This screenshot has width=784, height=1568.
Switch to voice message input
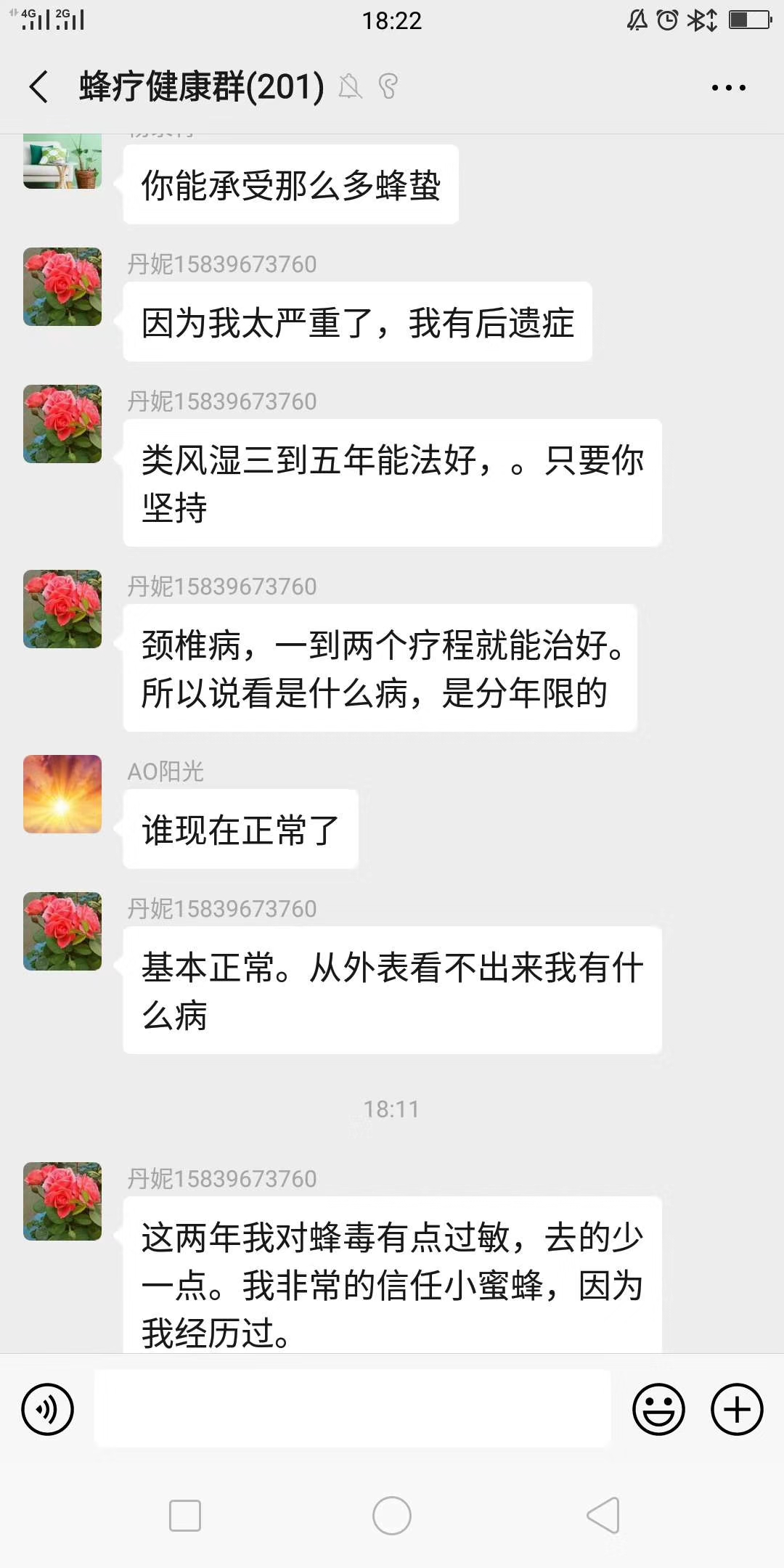pyautogui.click(x=48, y=1409)
